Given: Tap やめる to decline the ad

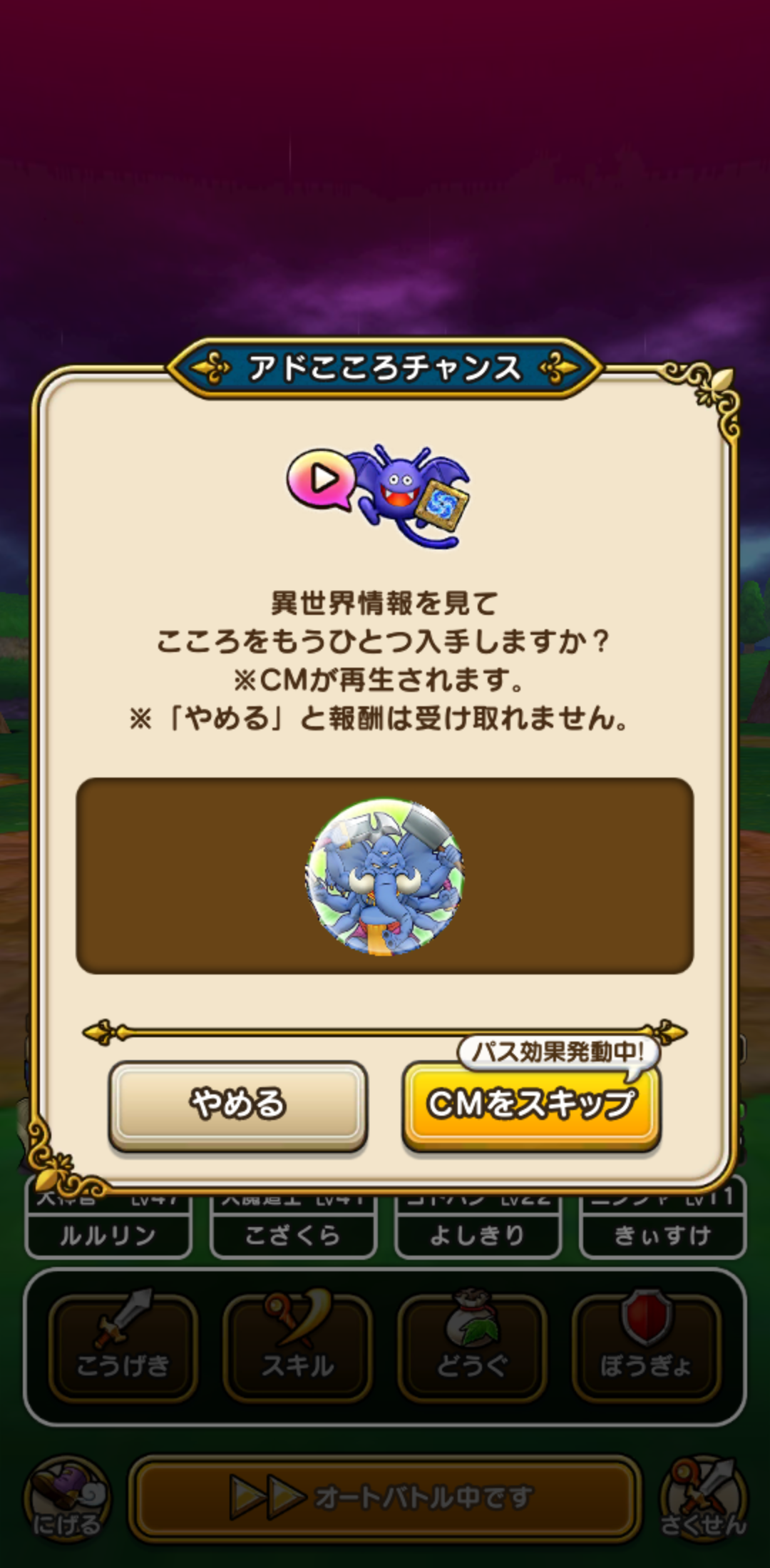Looking at the screenshot, I should [237, 1104].
